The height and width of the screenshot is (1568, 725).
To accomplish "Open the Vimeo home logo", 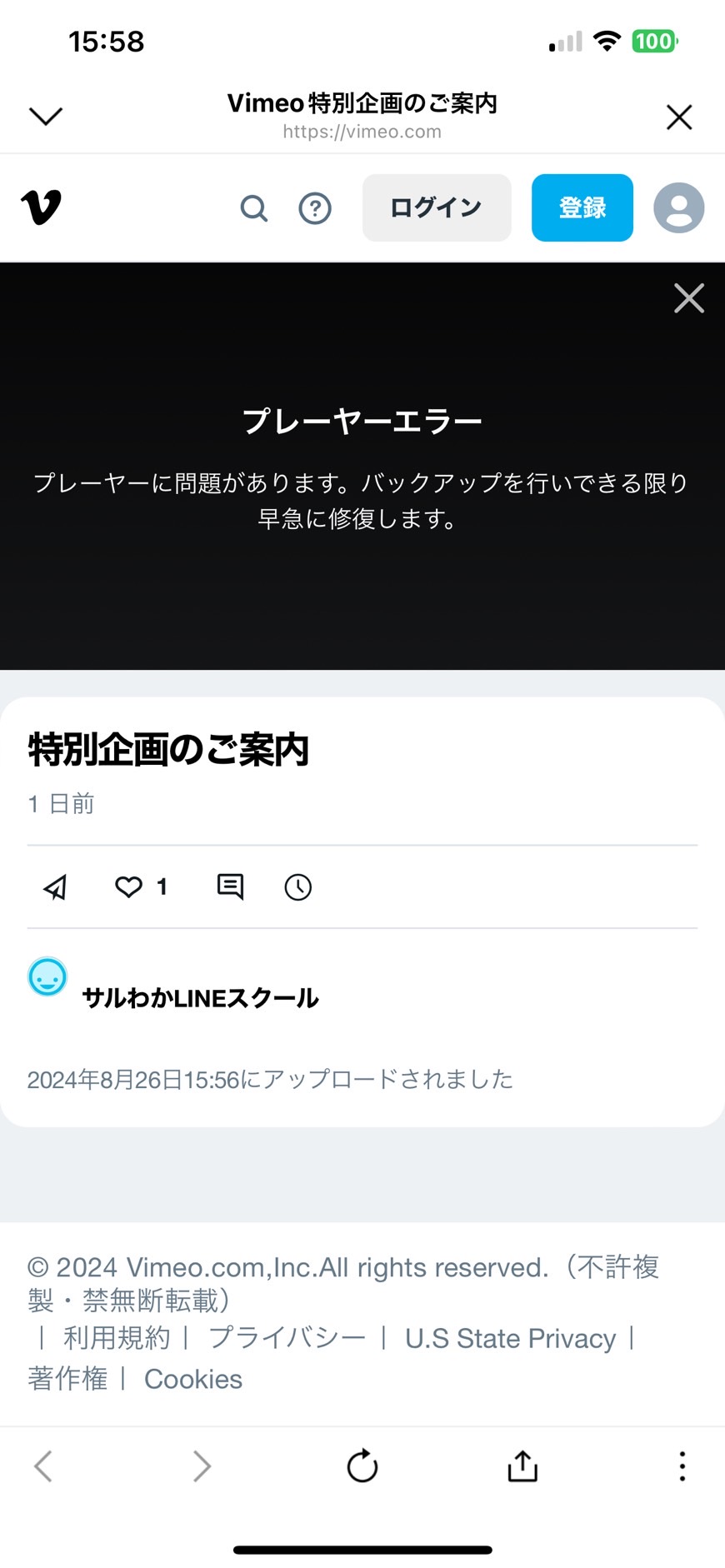I will [x=41, y=207].
